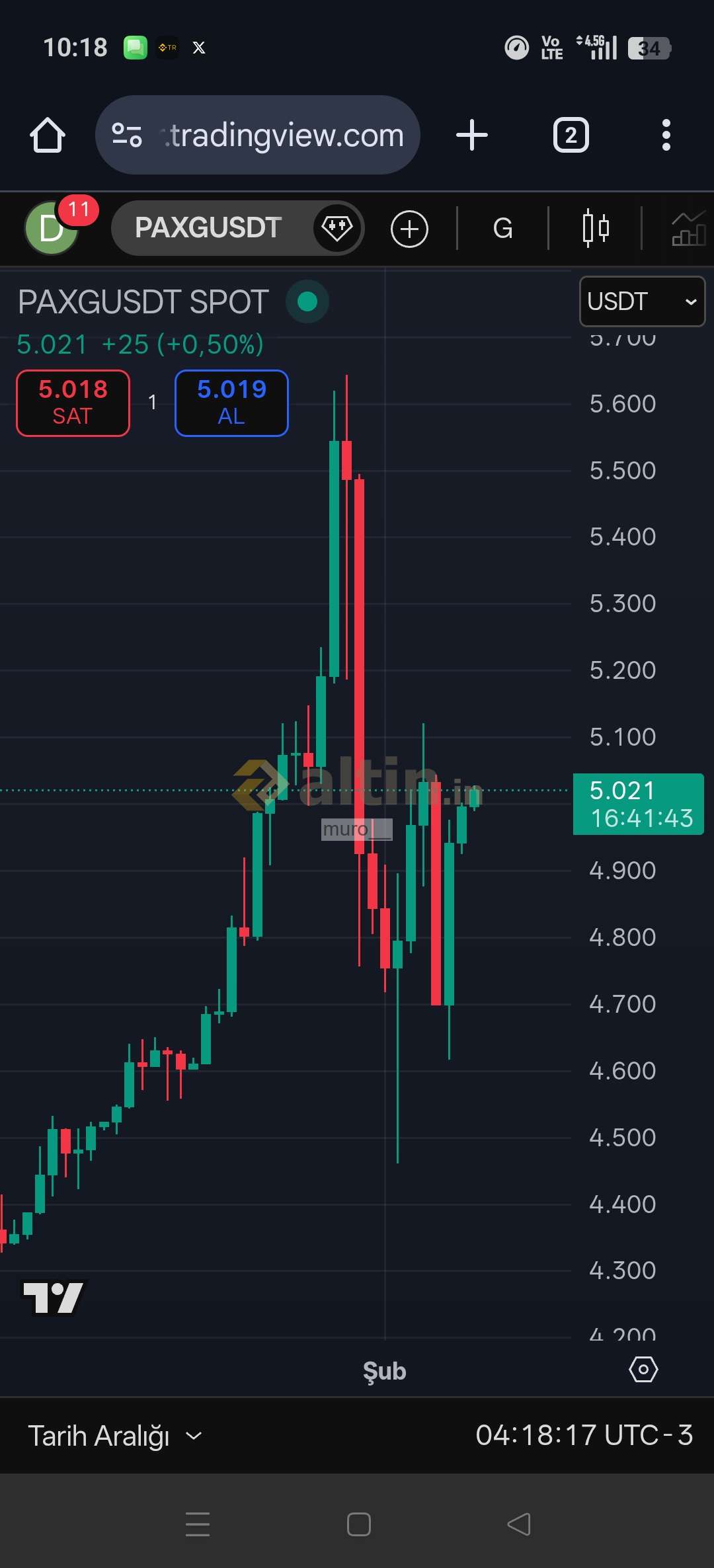Tap the 5.018 SAT sell button

coord(73,403)
